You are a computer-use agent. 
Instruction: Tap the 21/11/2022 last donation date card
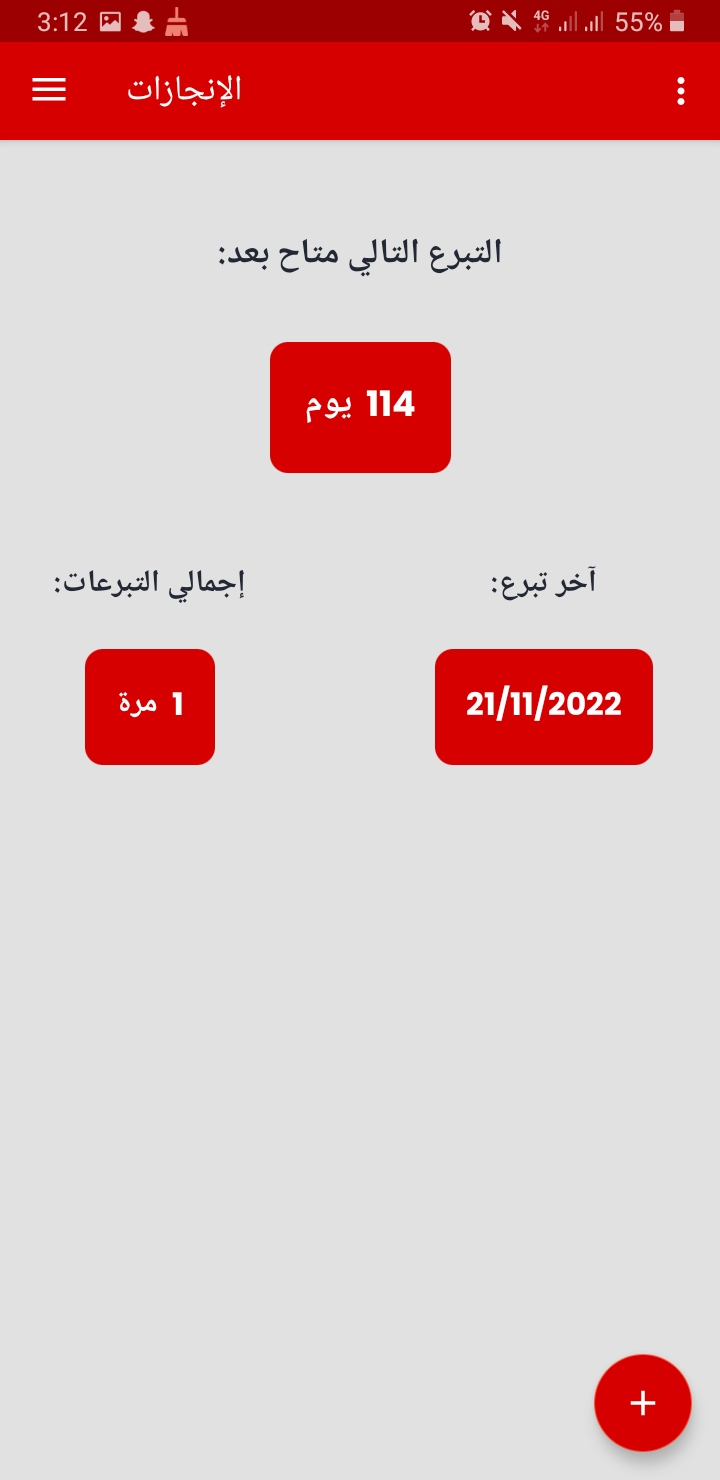(x=543, y=705)
